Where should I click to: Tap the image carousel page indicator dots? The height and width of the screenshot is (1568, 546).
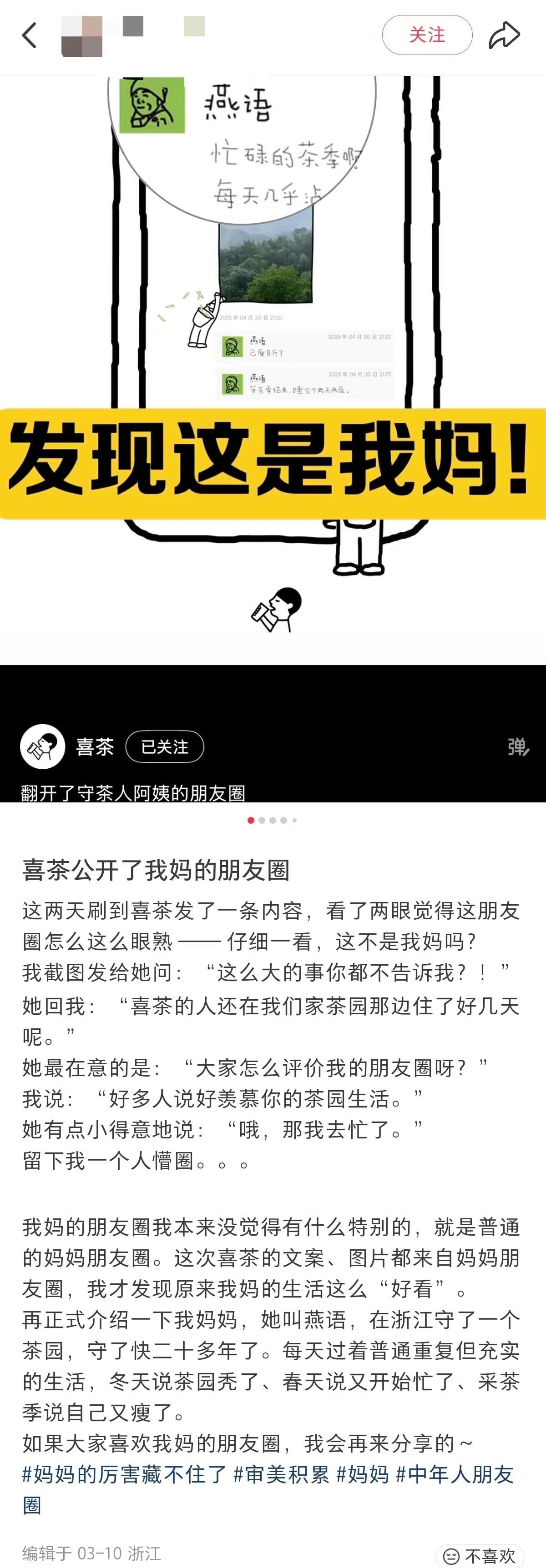273,821
